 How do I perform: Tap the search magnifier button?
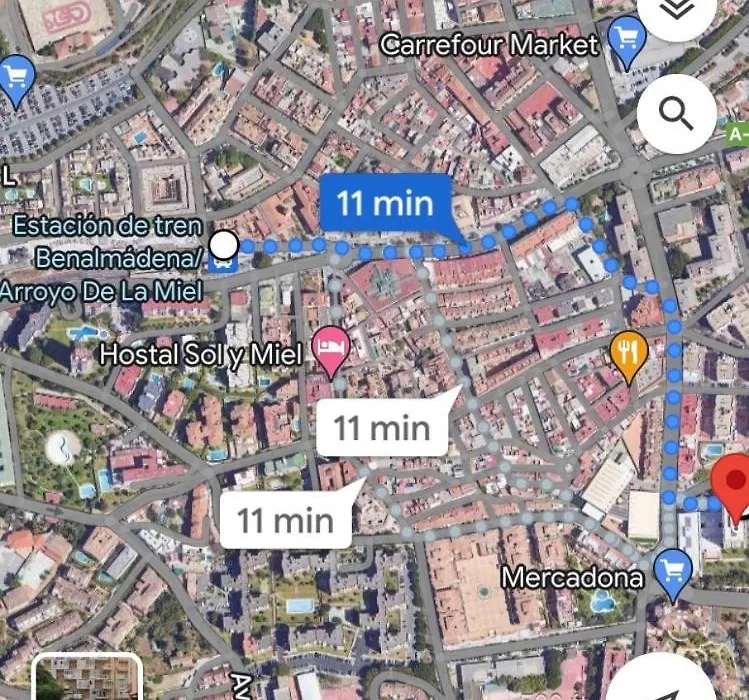click(677, 115)
